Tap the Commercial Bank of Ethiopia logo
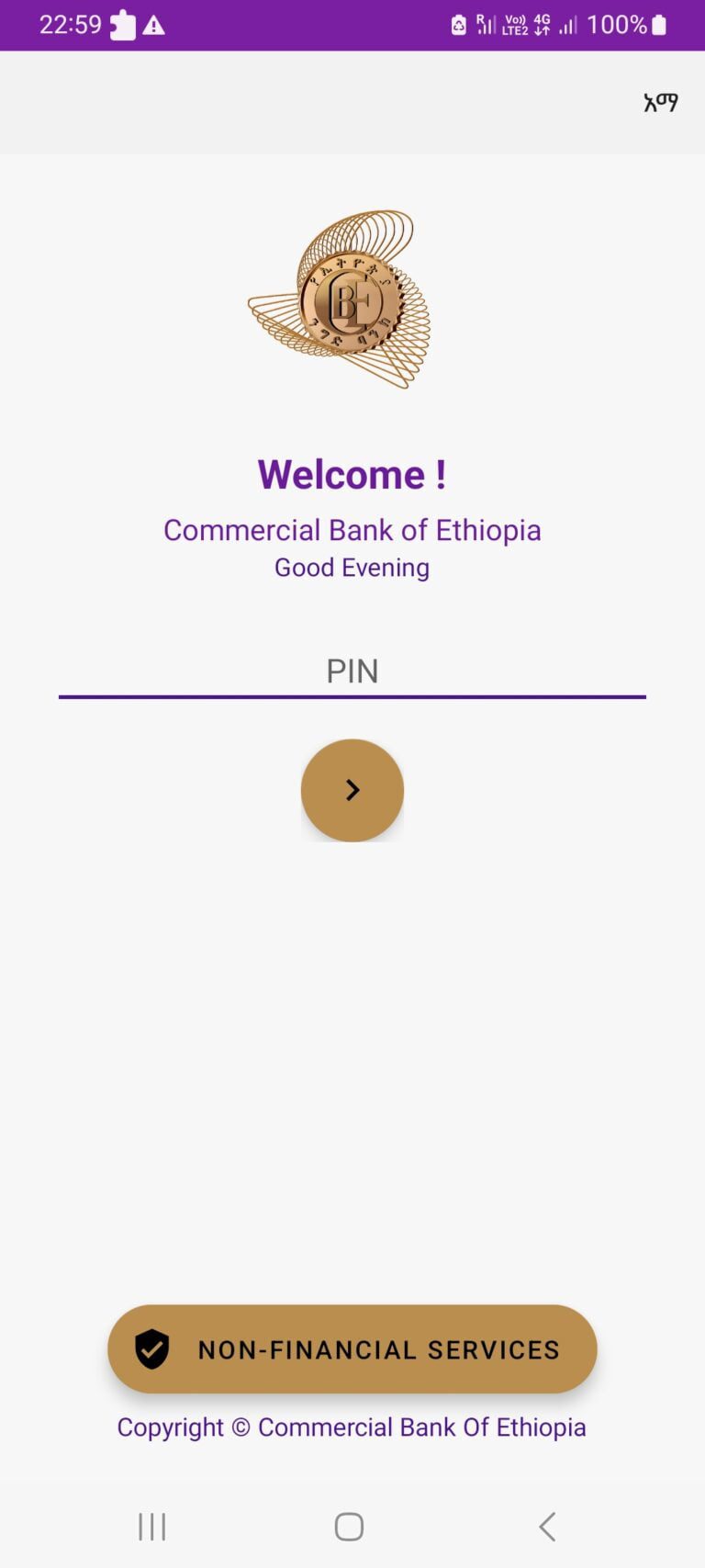This screenshot has width=705, height=1568. click(x=352, y=299)
